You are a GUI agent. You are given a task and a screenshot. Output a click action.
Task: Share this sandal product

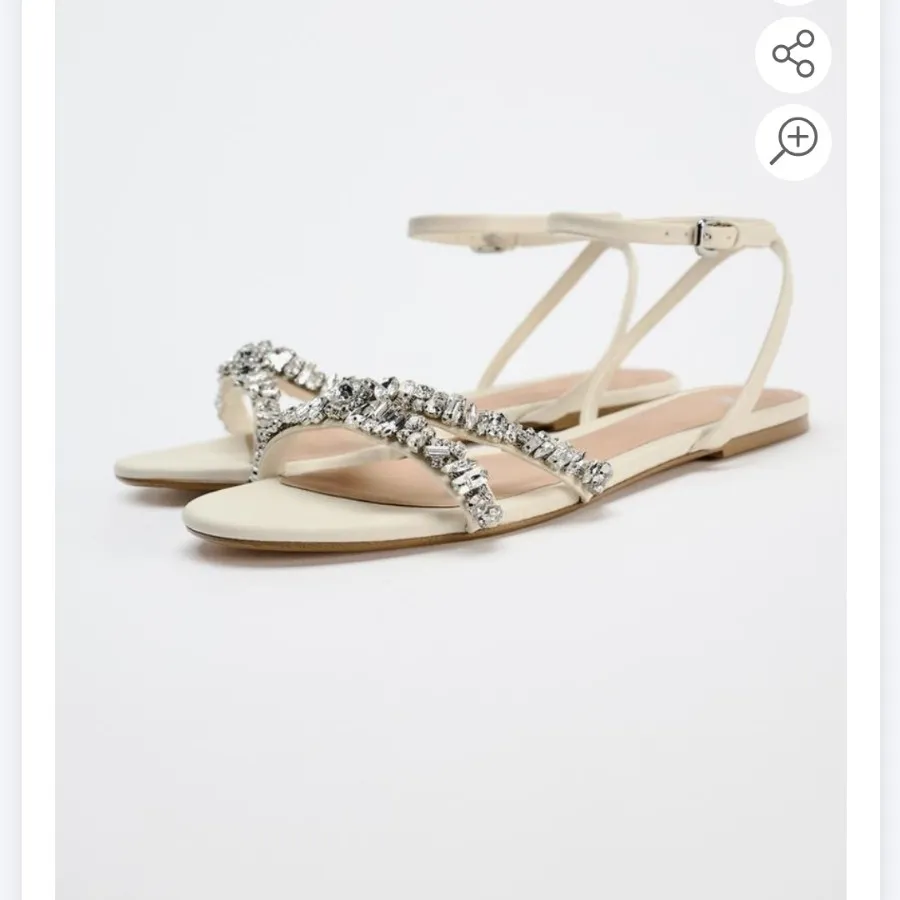tap(793, 54)
